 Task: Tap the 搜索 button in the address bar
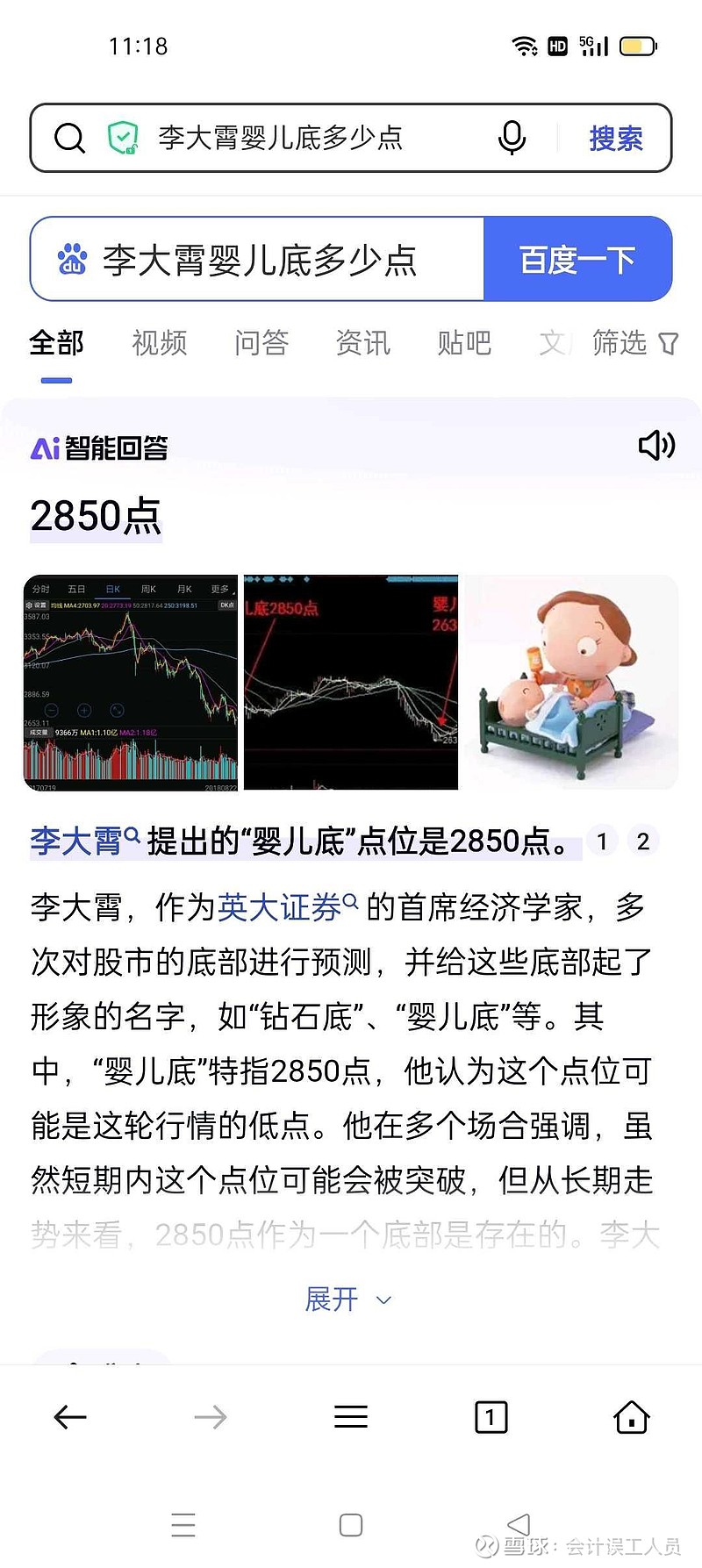pyautogui.click(x=616, y=138)
